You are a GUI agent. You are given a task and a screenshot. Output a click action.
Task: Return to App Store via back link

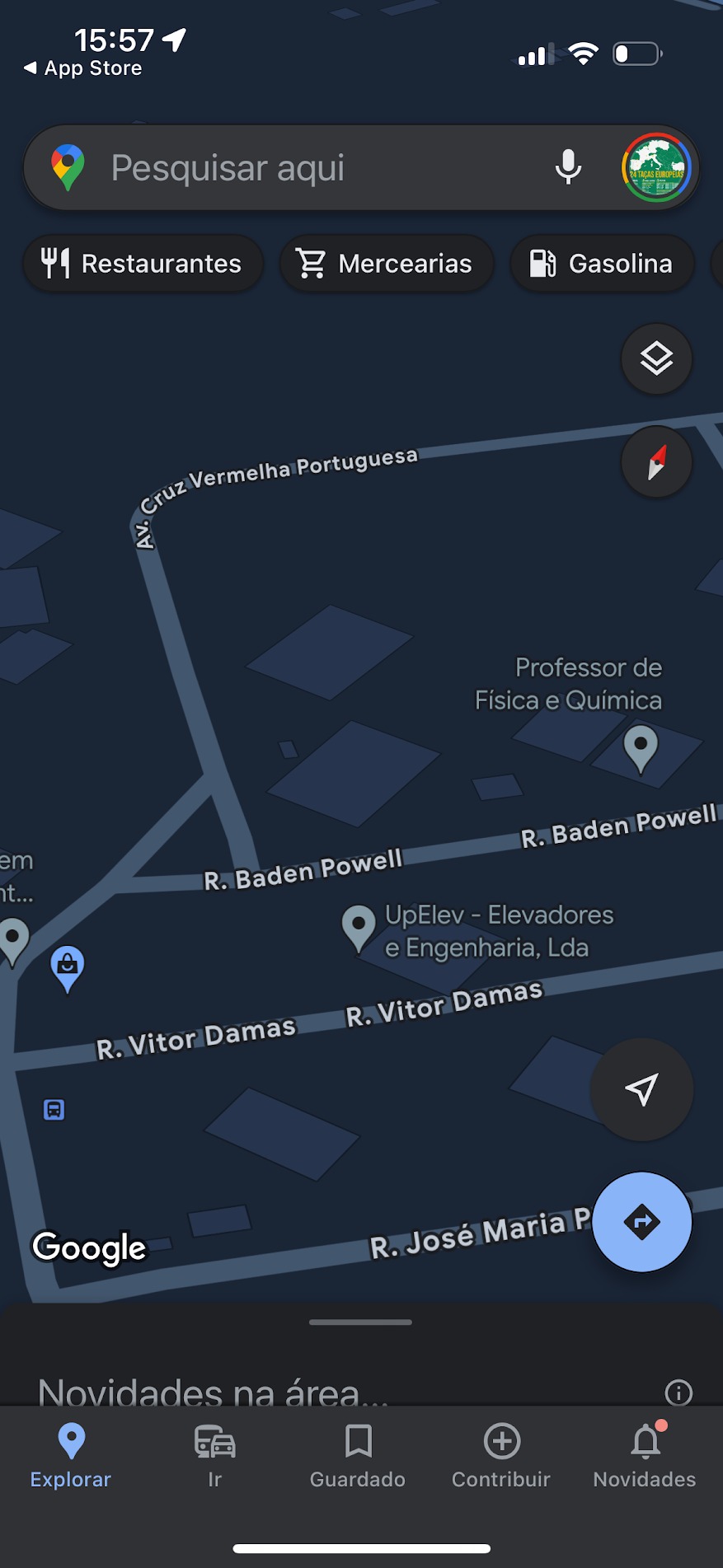tap(83, 68)
